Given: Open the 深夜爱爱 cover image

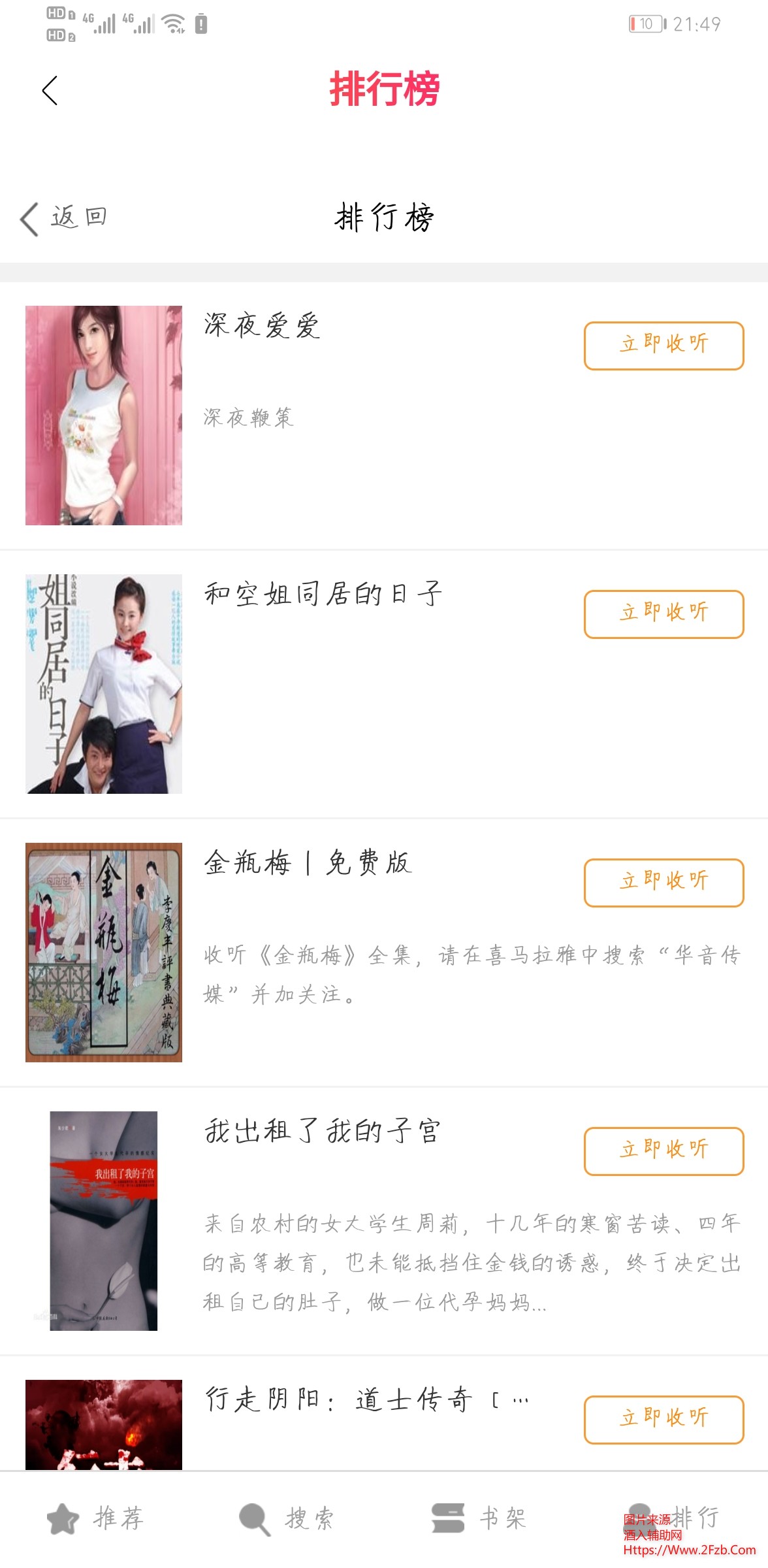Looking at the screenshot, I should (x=104, y=416).
